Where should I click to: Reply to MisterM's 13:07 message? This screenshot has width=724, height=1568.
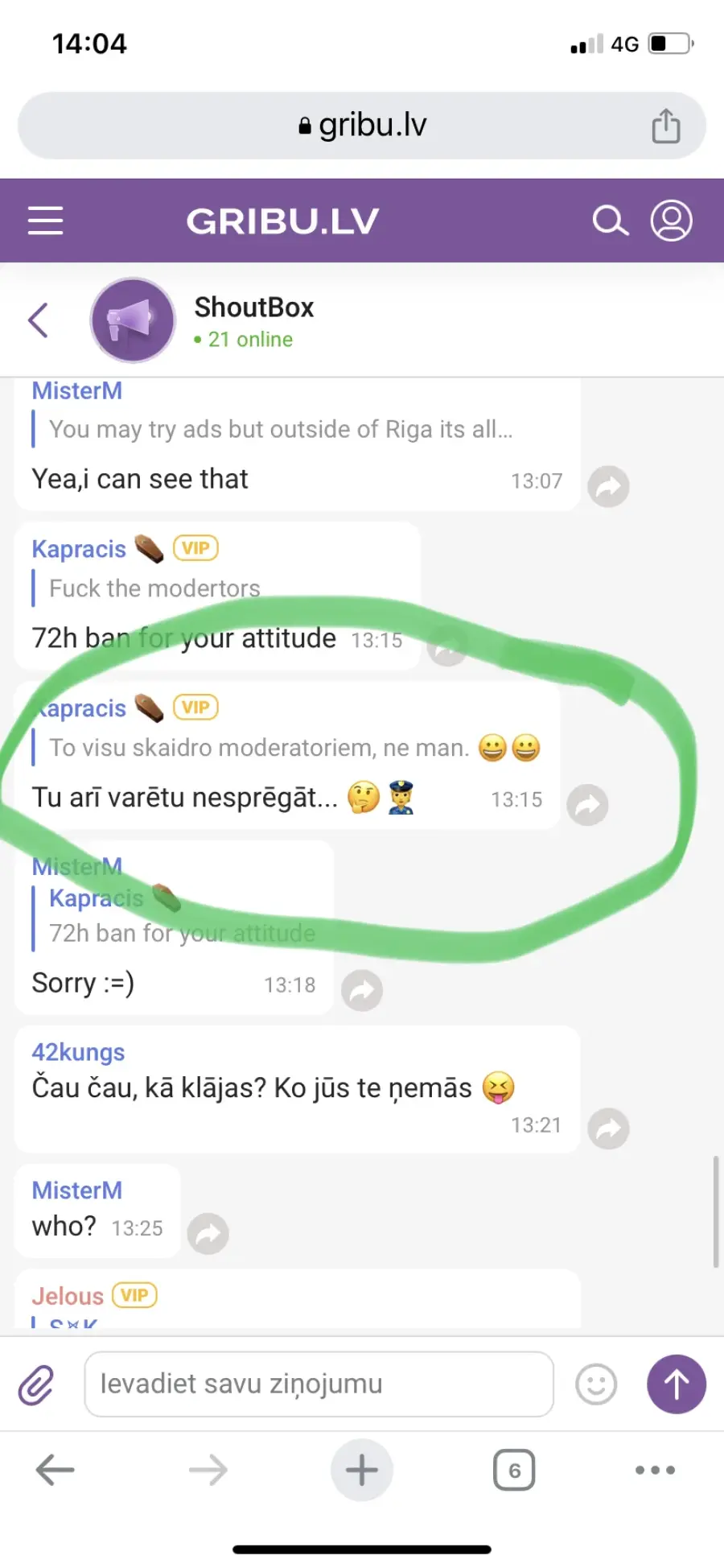tap(608, 486)
